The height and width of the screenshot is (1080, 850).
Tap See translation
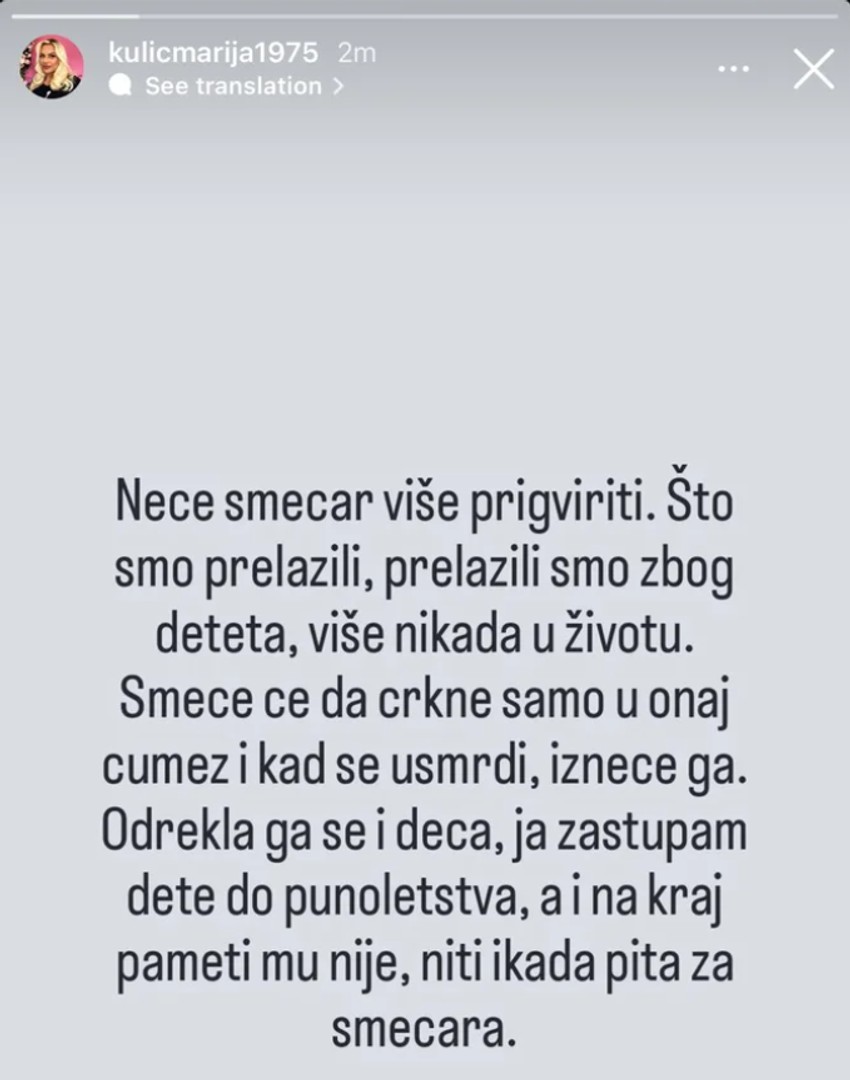[x=231, y=86]
